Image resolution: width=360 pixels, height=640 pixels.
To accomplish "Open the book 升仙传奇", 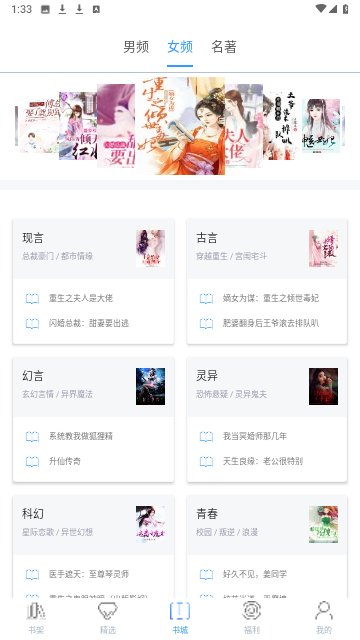I will click(x=65, y=461).
